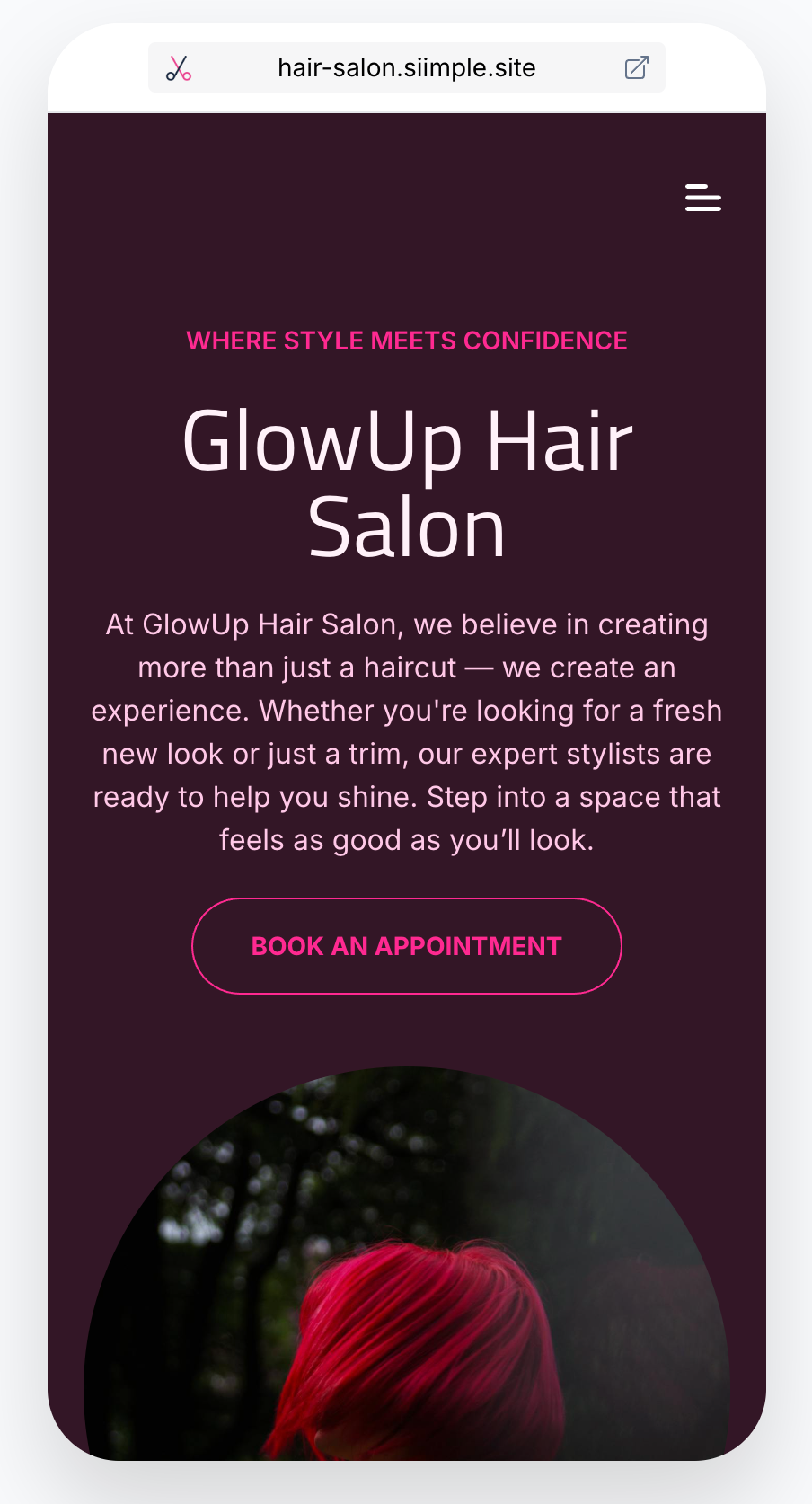Open site in new window icon

(636, 67)
